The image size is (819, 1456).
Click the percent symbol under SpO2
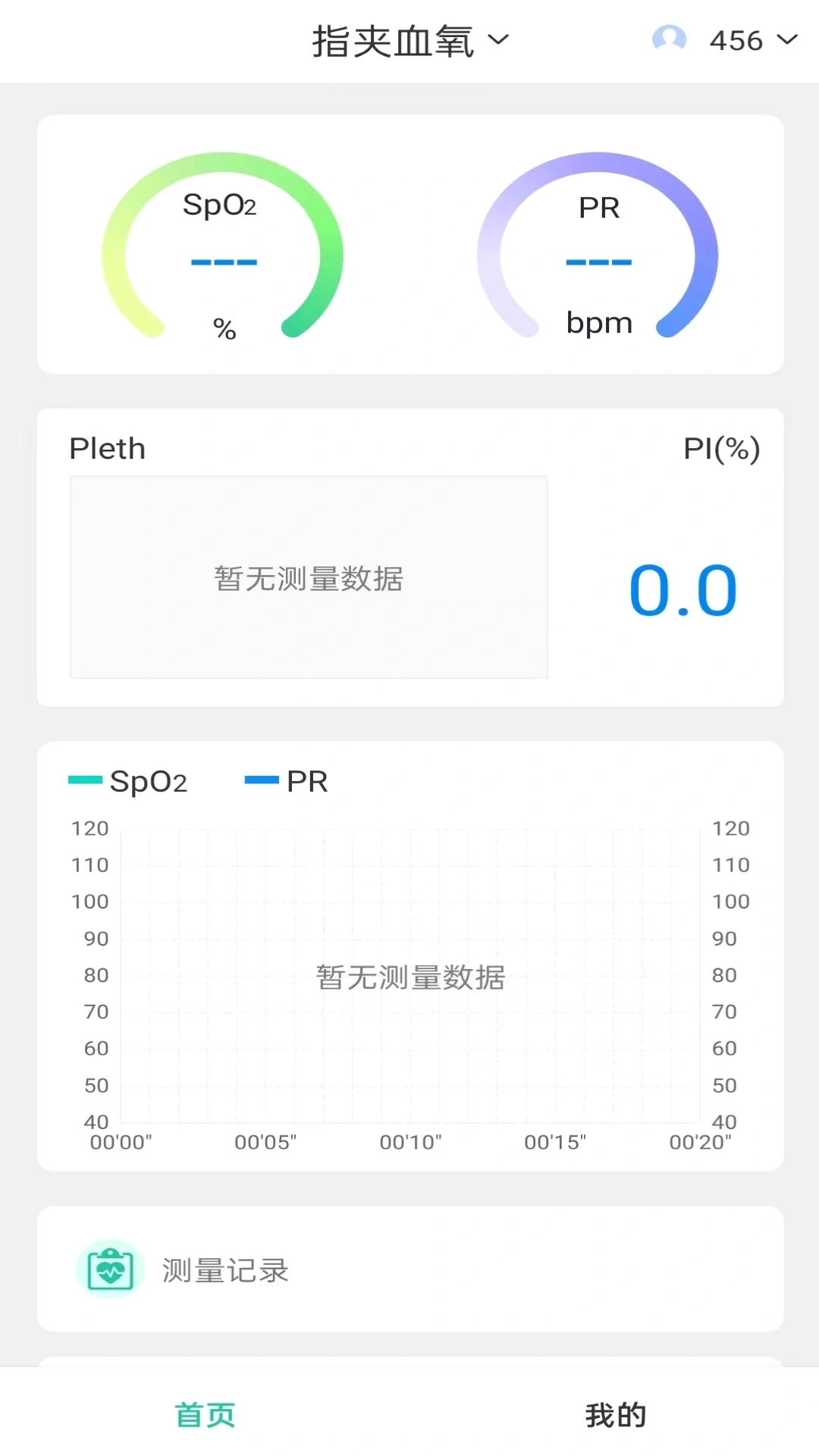click(x=222, y=329)
